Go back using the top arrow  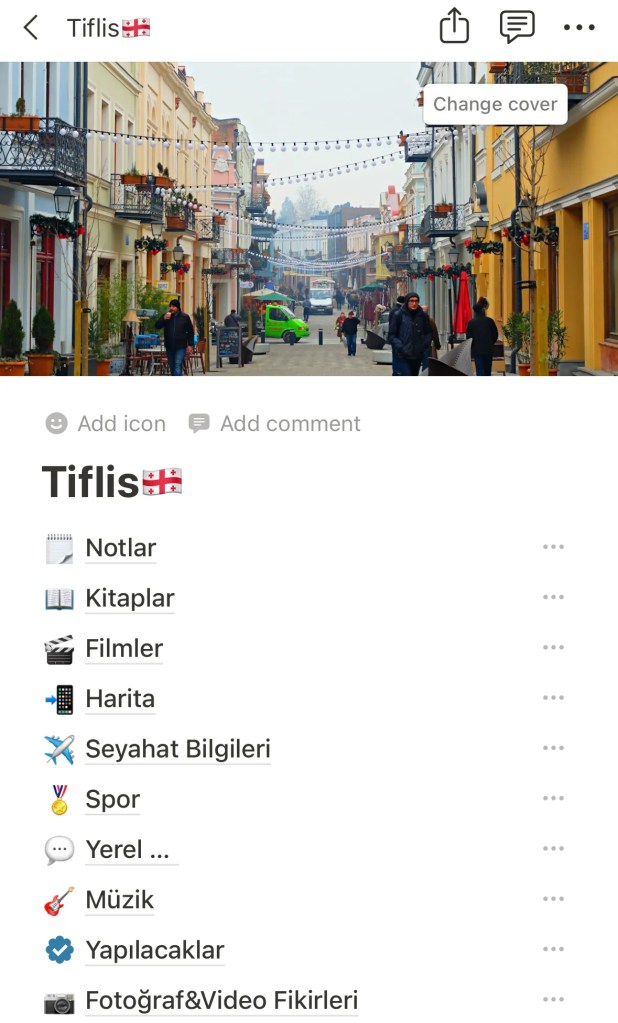[31, 28]
